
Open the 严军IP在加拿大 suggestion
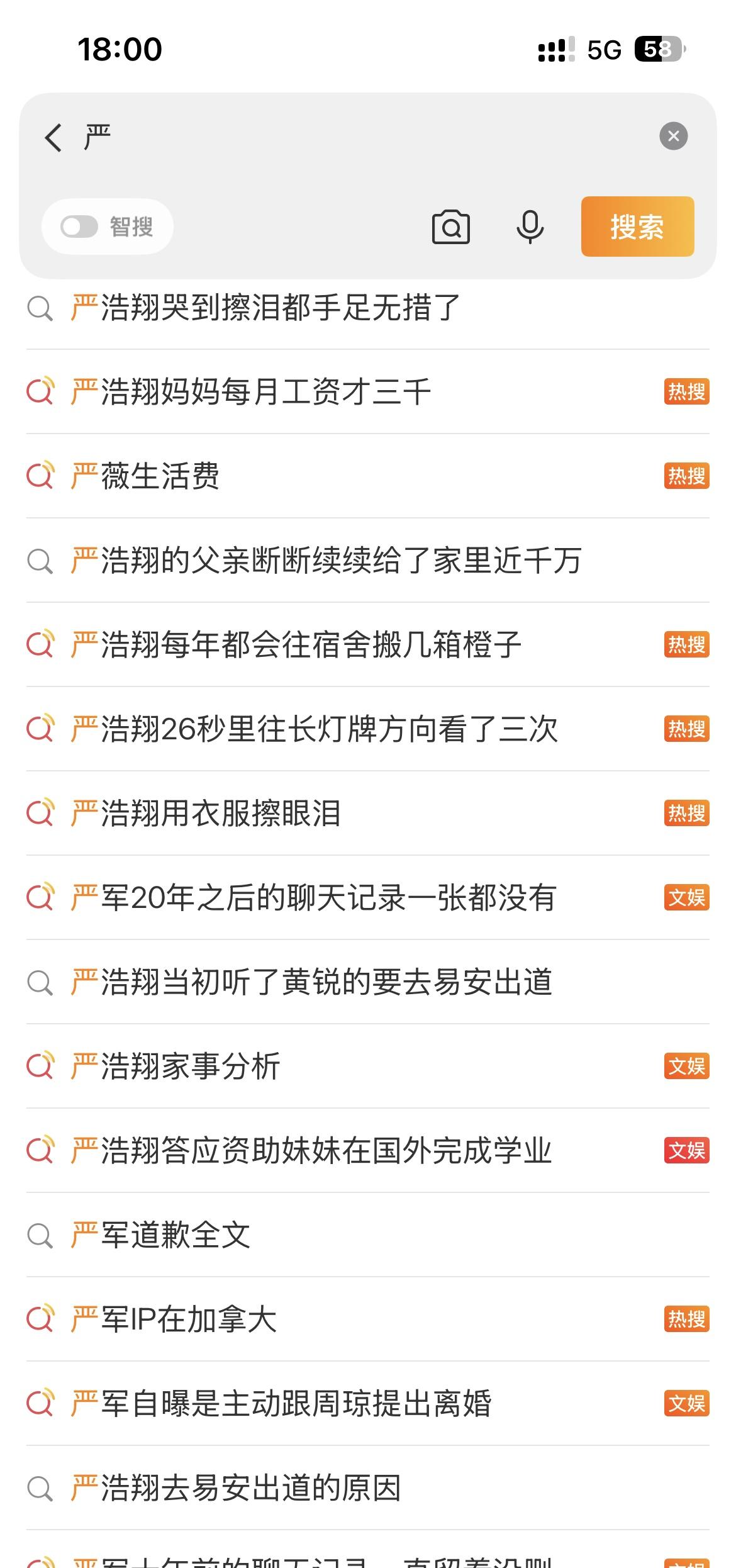click(x=367, y=1319)
